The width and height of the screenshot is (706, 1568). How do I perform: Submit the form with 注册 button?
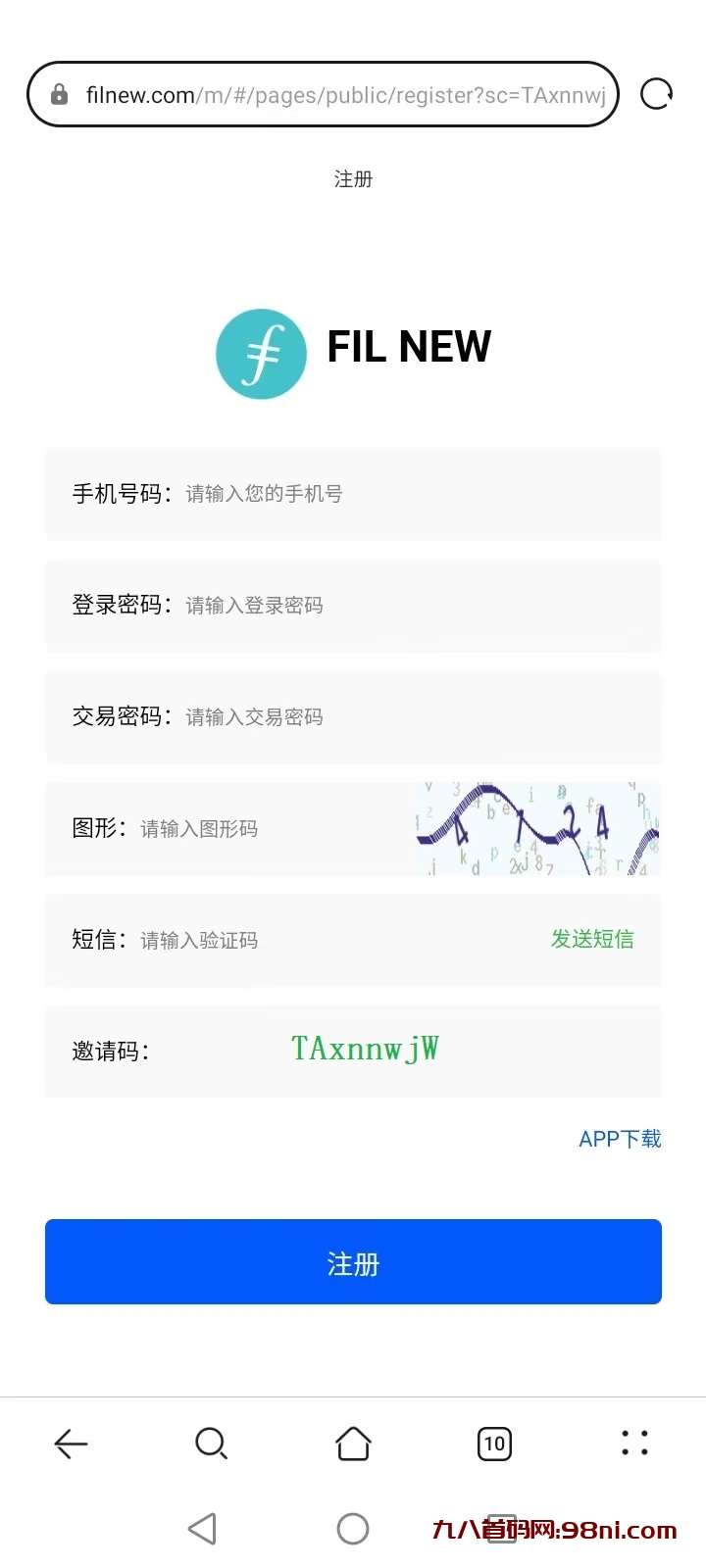tap(353, 1262)
